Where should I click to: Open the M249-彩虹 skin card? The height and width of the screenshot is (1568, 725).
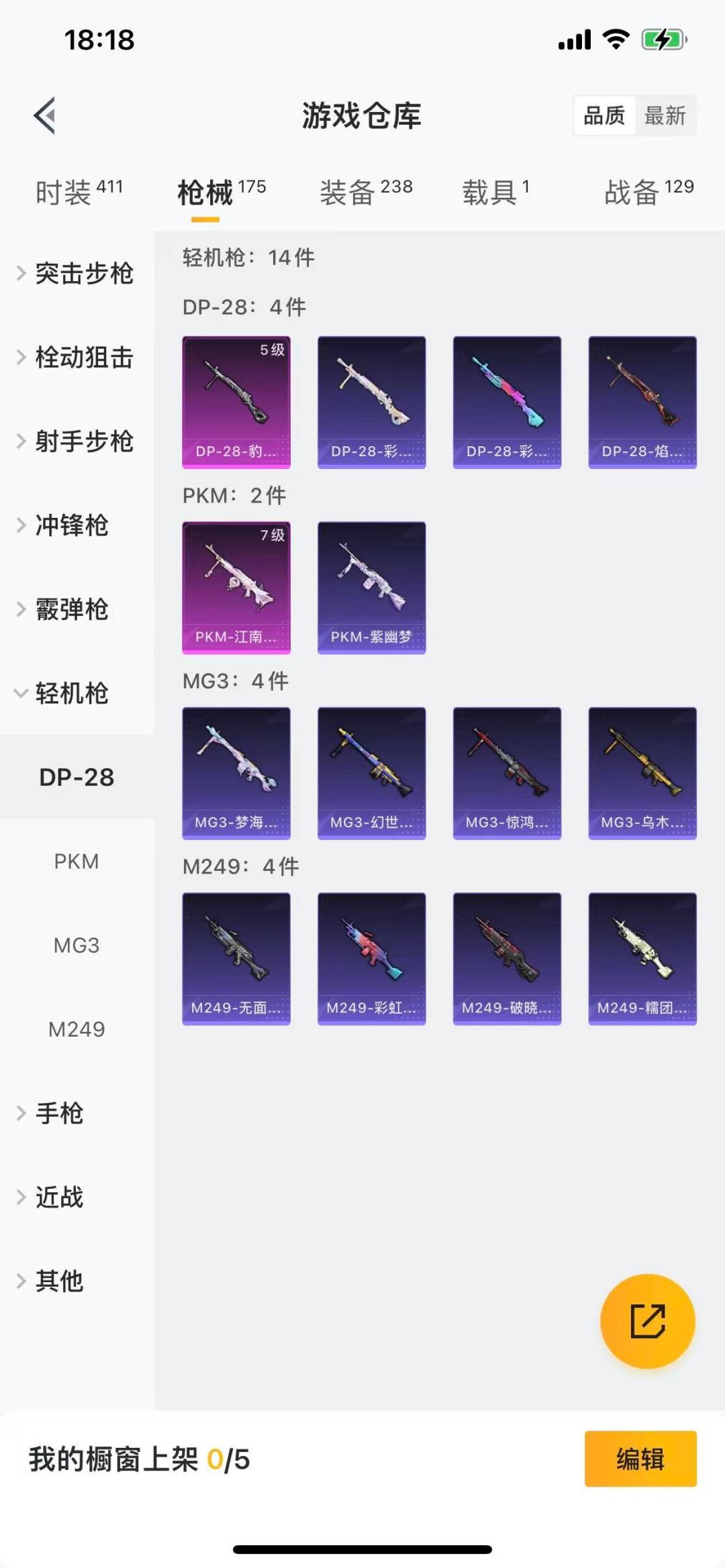pyautogui.click(x=371, y=958)
